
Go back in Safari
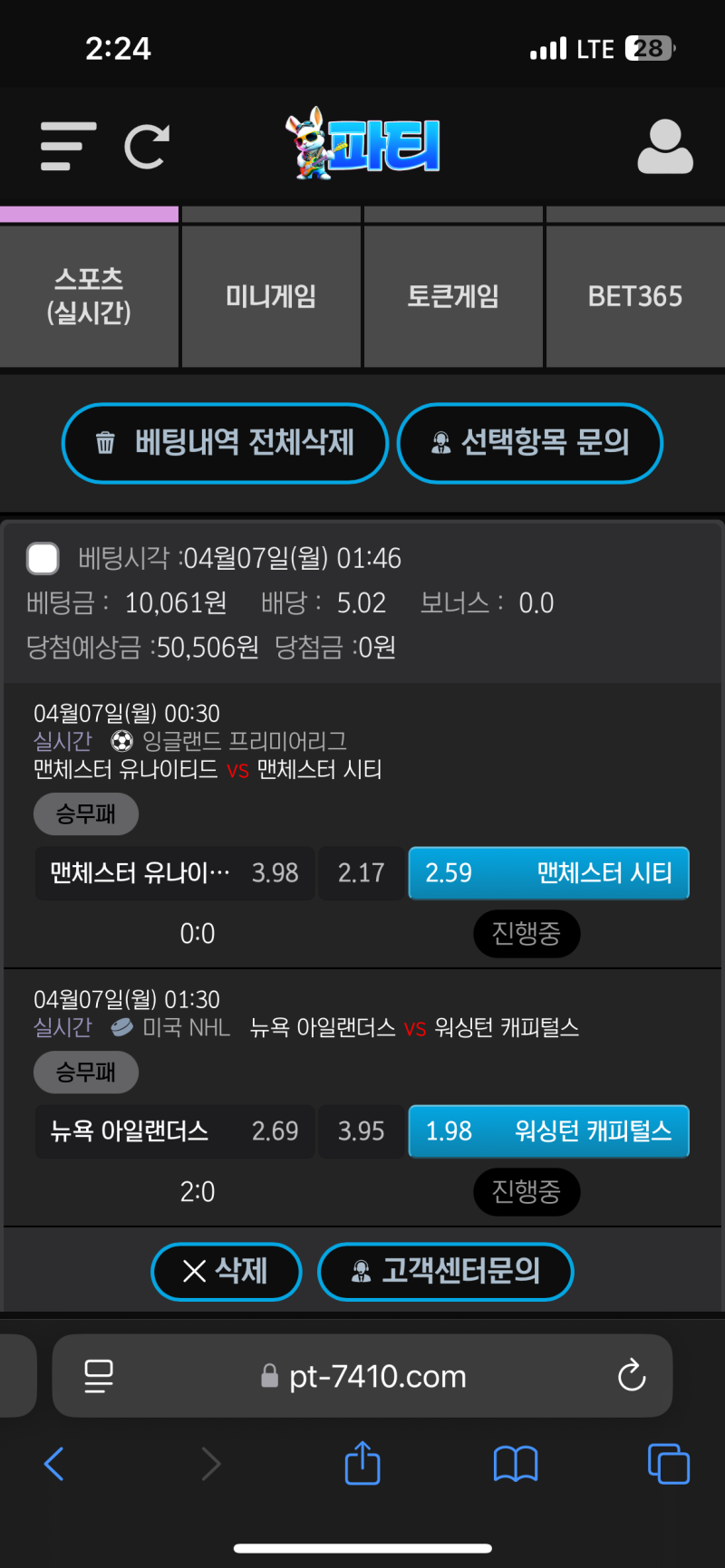tap(54, 1463)
